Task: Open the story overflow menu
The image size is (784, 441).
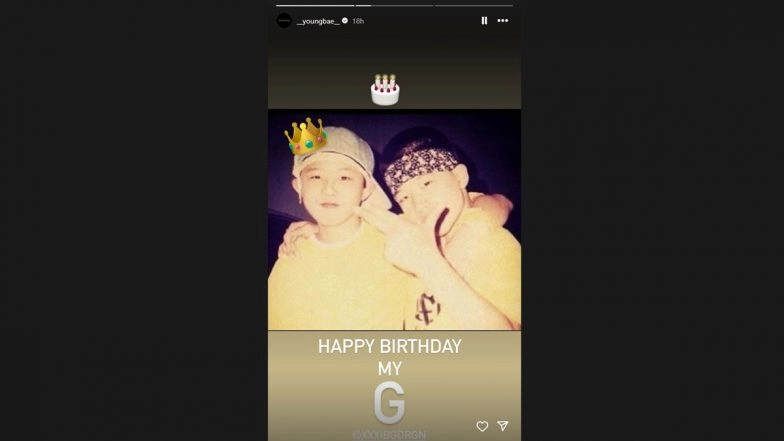Action: [x=503, y=20]
